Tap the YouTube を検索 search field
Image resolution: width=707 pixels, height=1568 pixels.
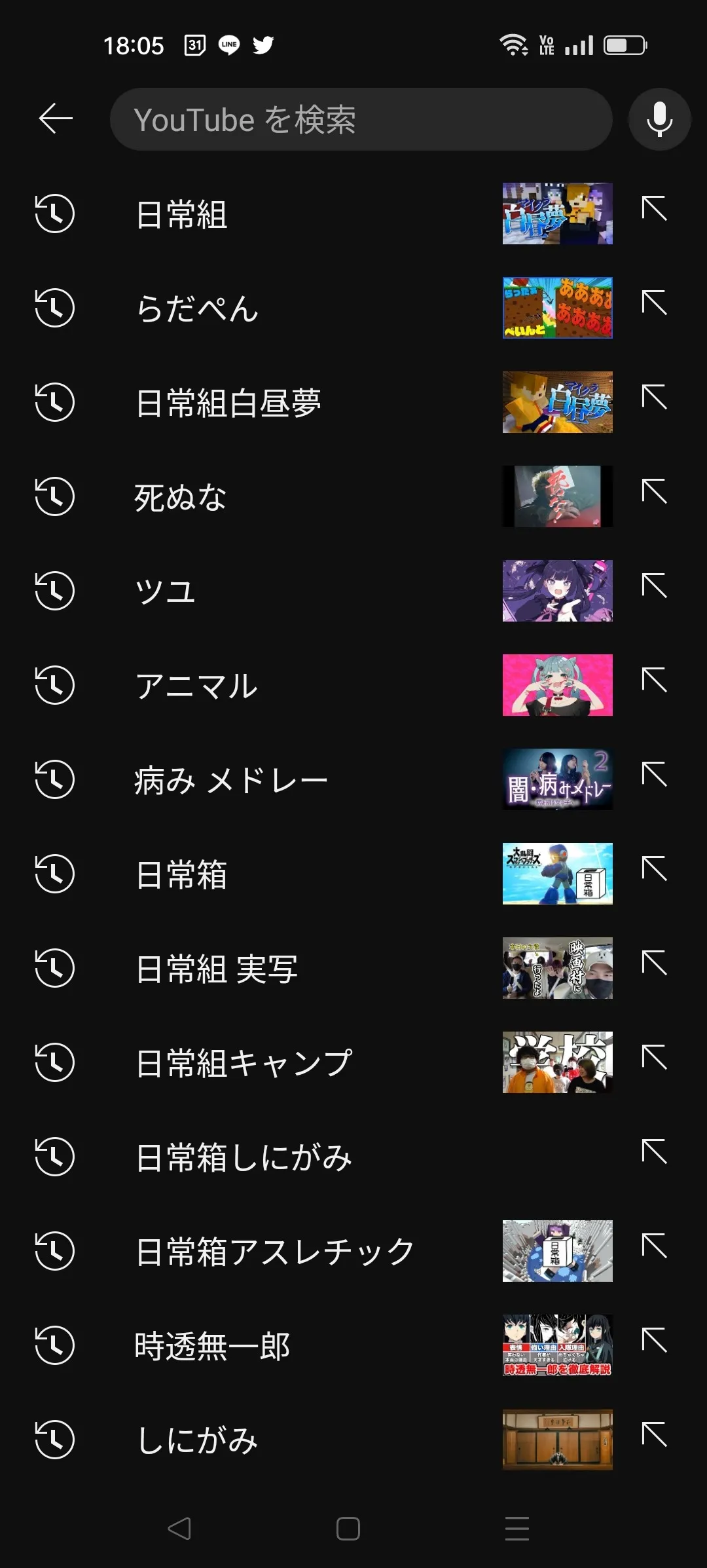(x=361, y=120)
